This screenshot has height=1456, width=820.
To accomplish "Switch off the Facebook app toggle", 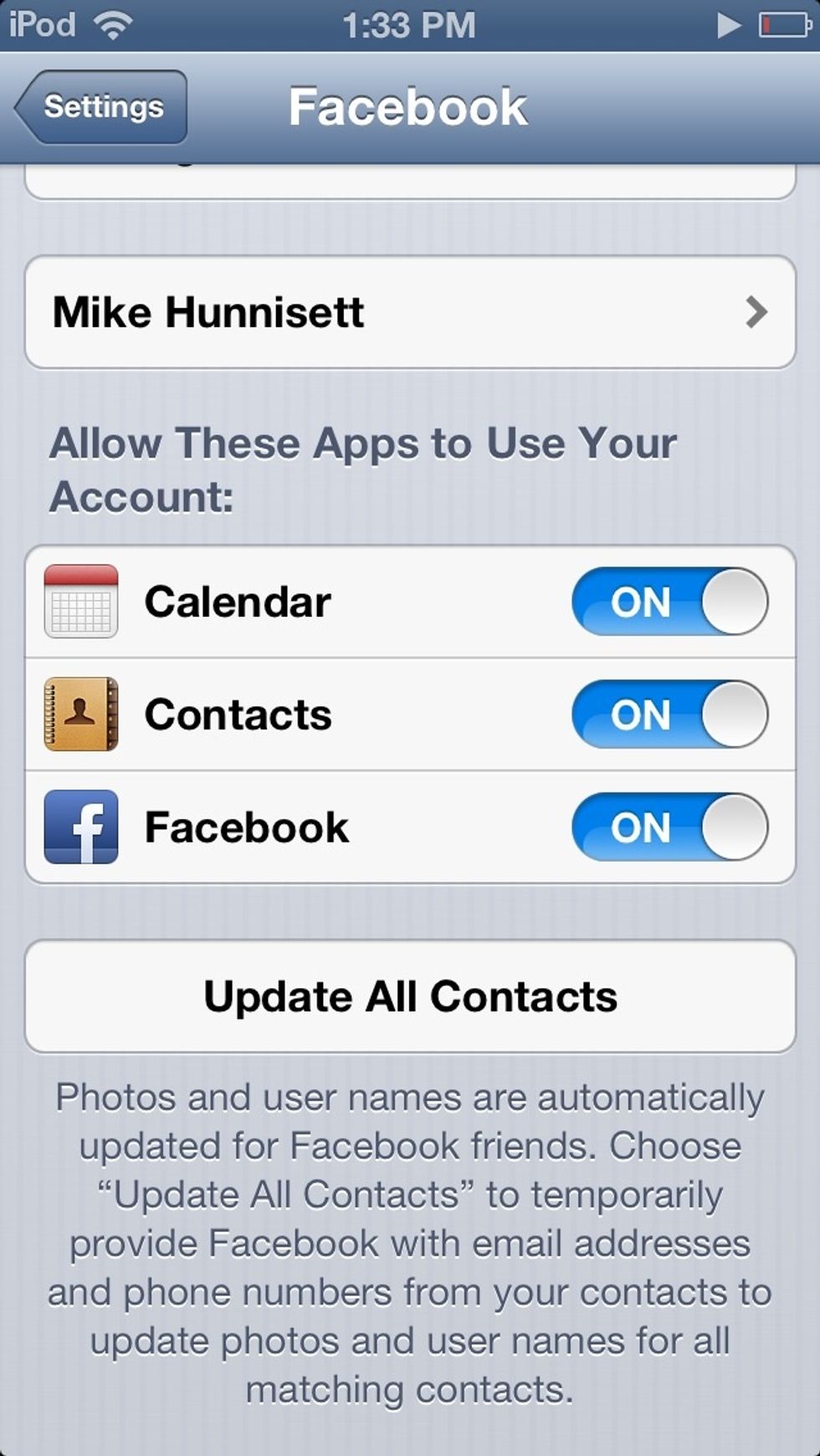I will (x=669, y=827).
